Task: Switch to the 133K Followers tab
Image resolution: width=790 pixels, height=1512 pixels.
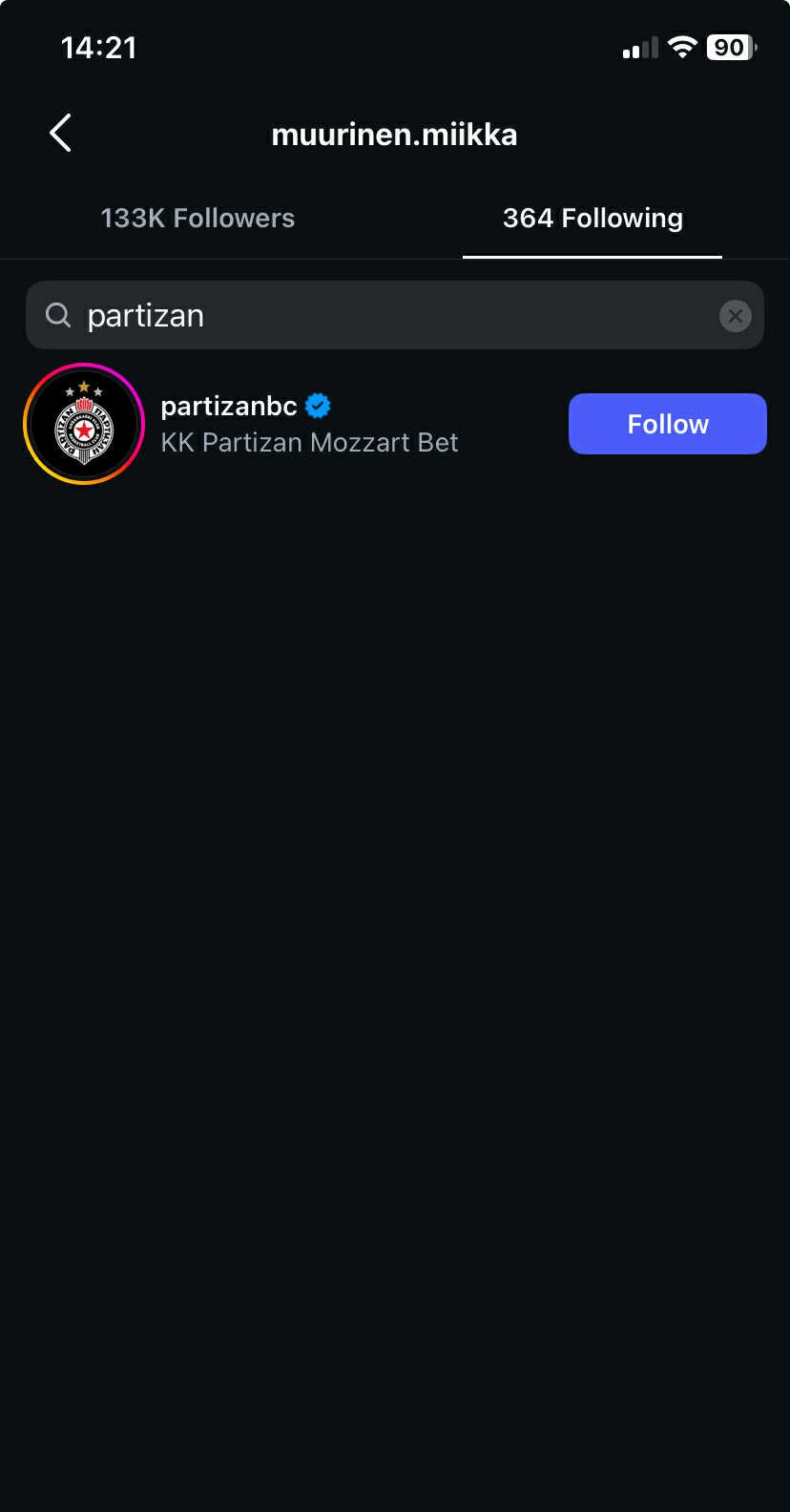Action: (x=197, y=219)
